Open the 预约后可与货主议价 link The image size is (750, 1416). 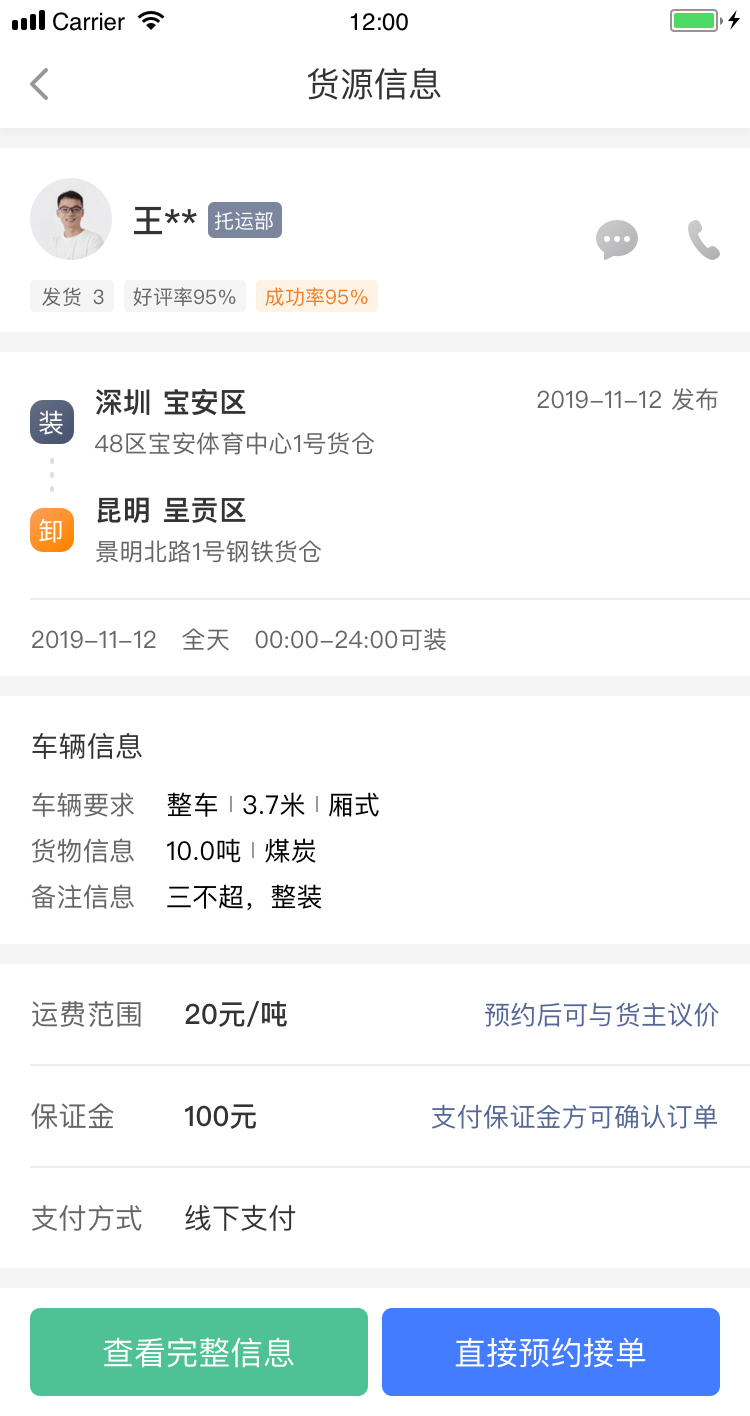pos(600,1014)
